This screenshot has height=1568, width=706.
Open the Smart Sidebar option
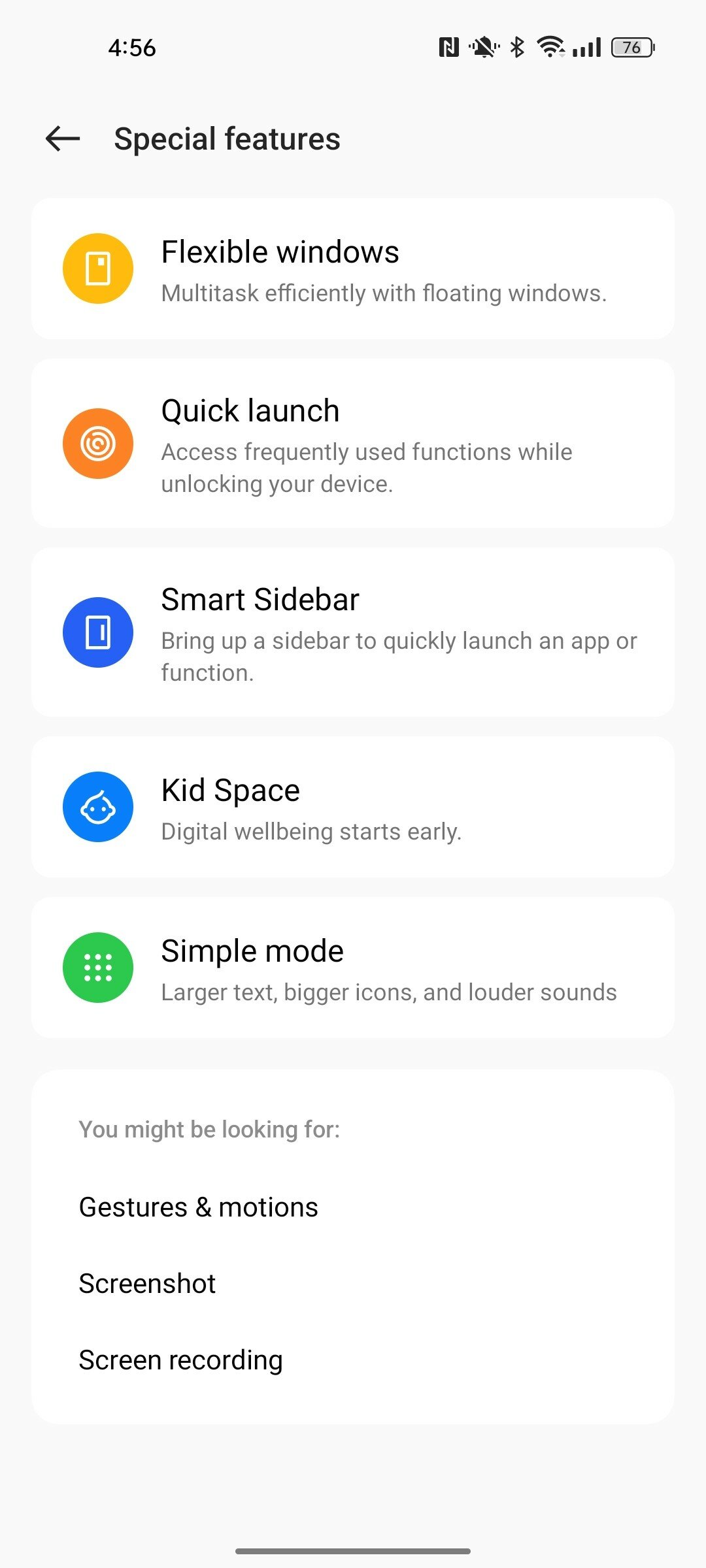[353, 632]
